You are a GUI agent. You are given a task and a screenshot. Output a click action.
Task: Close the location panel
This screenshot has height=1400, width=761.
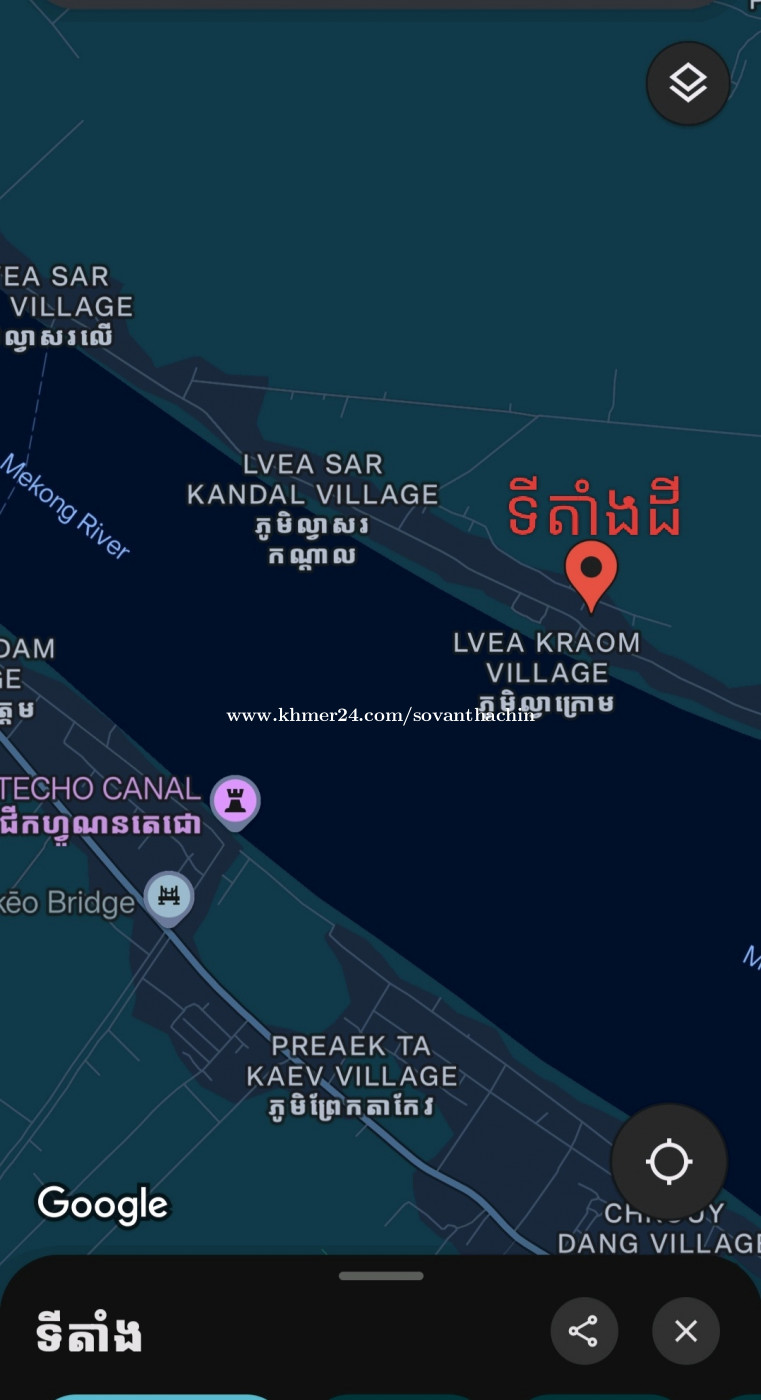tap(686, 1331)
